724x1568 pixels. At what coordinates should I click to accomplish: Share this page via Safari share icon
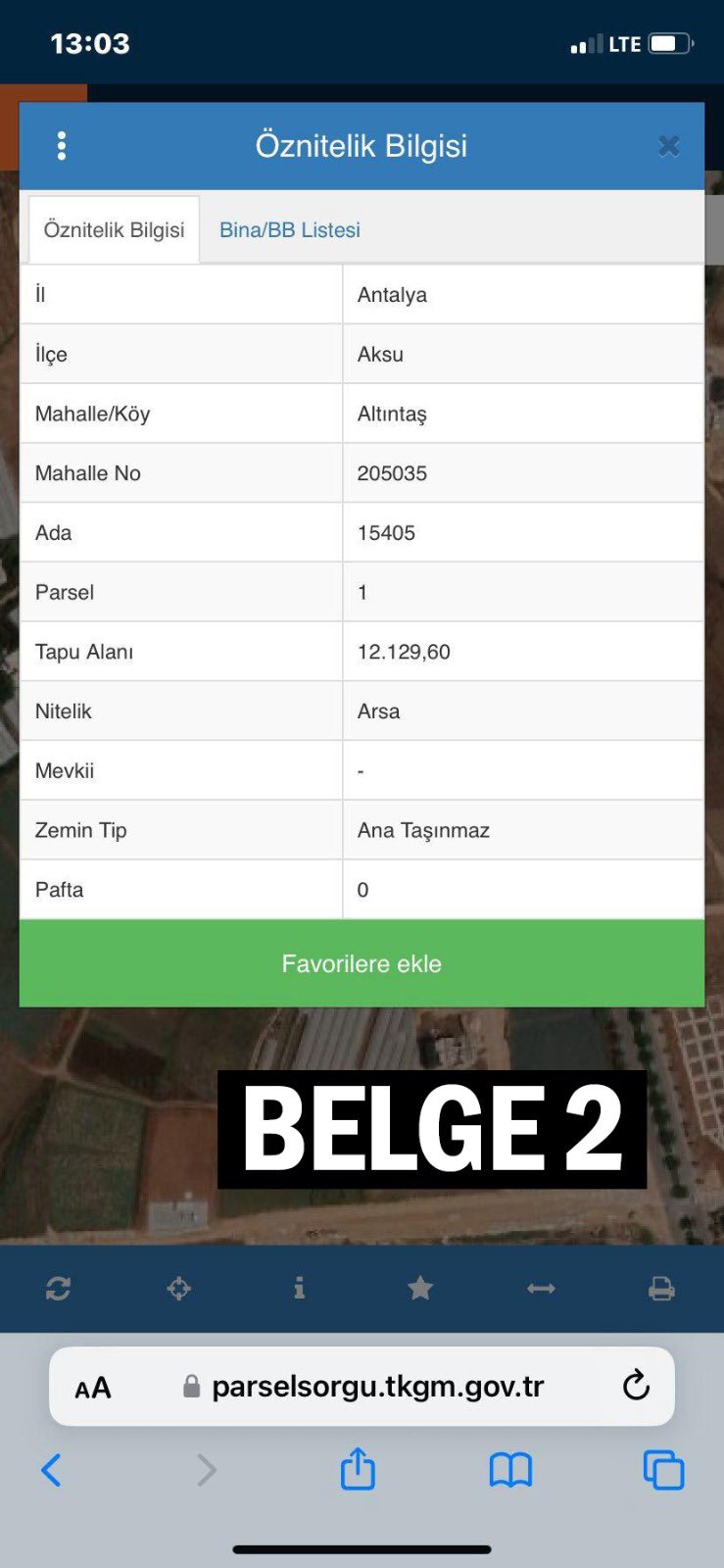pyautogui.click(x=358, y=1469)
